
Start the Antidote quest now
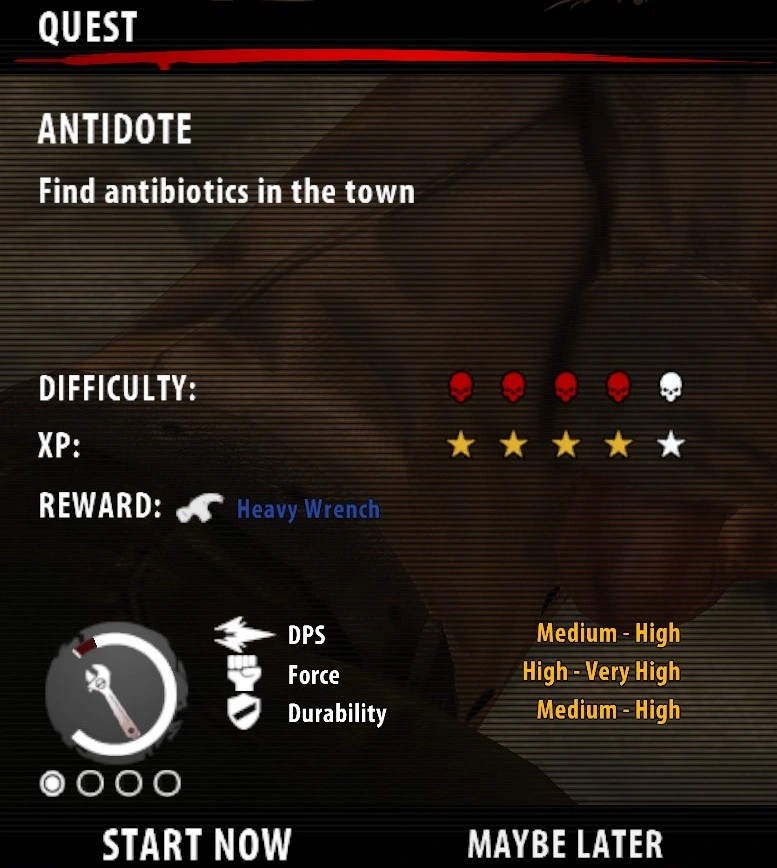tap(196, 844)
